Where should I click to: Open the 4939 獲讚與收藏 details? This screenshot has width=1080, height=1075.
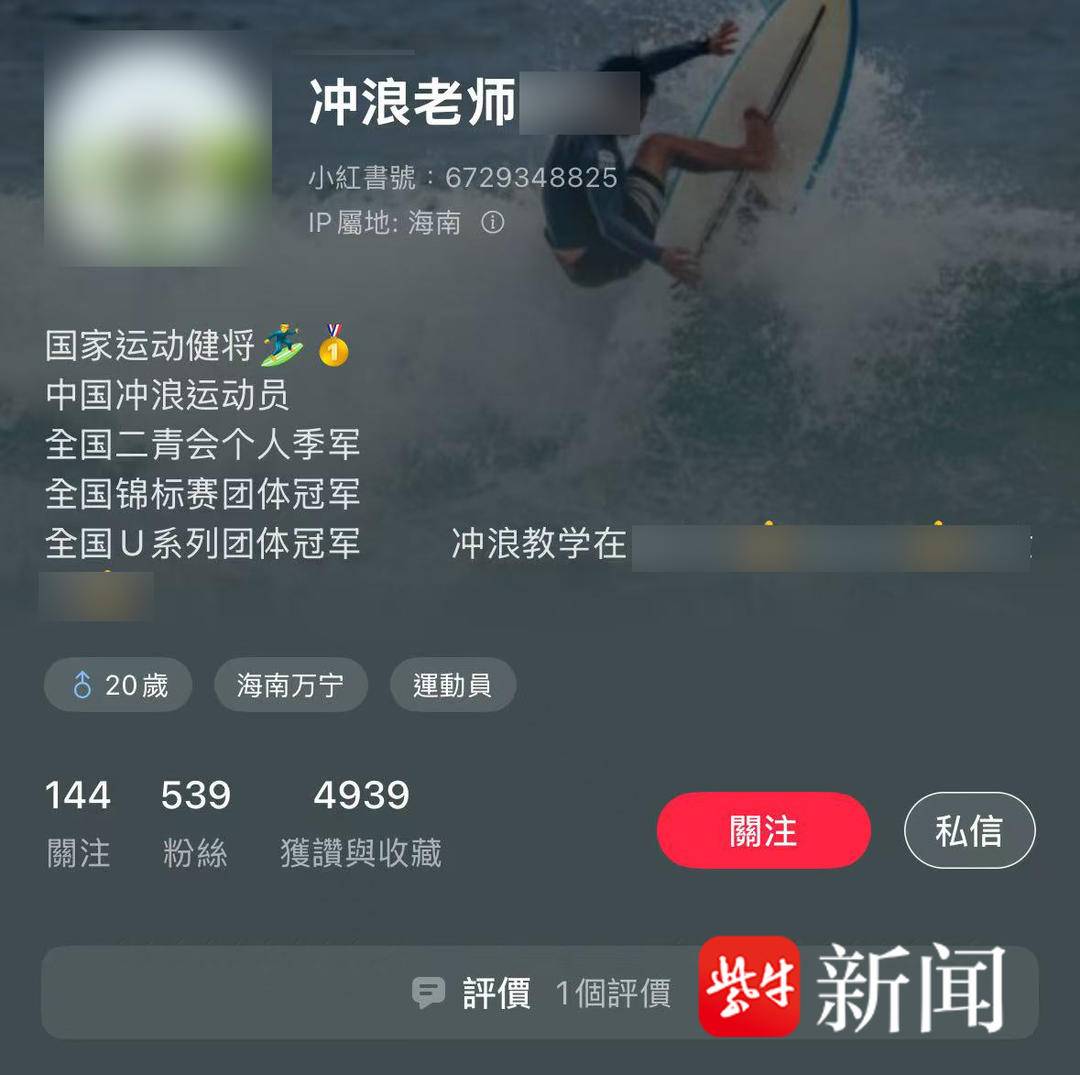pyautogui.click(x=361, y=823)
